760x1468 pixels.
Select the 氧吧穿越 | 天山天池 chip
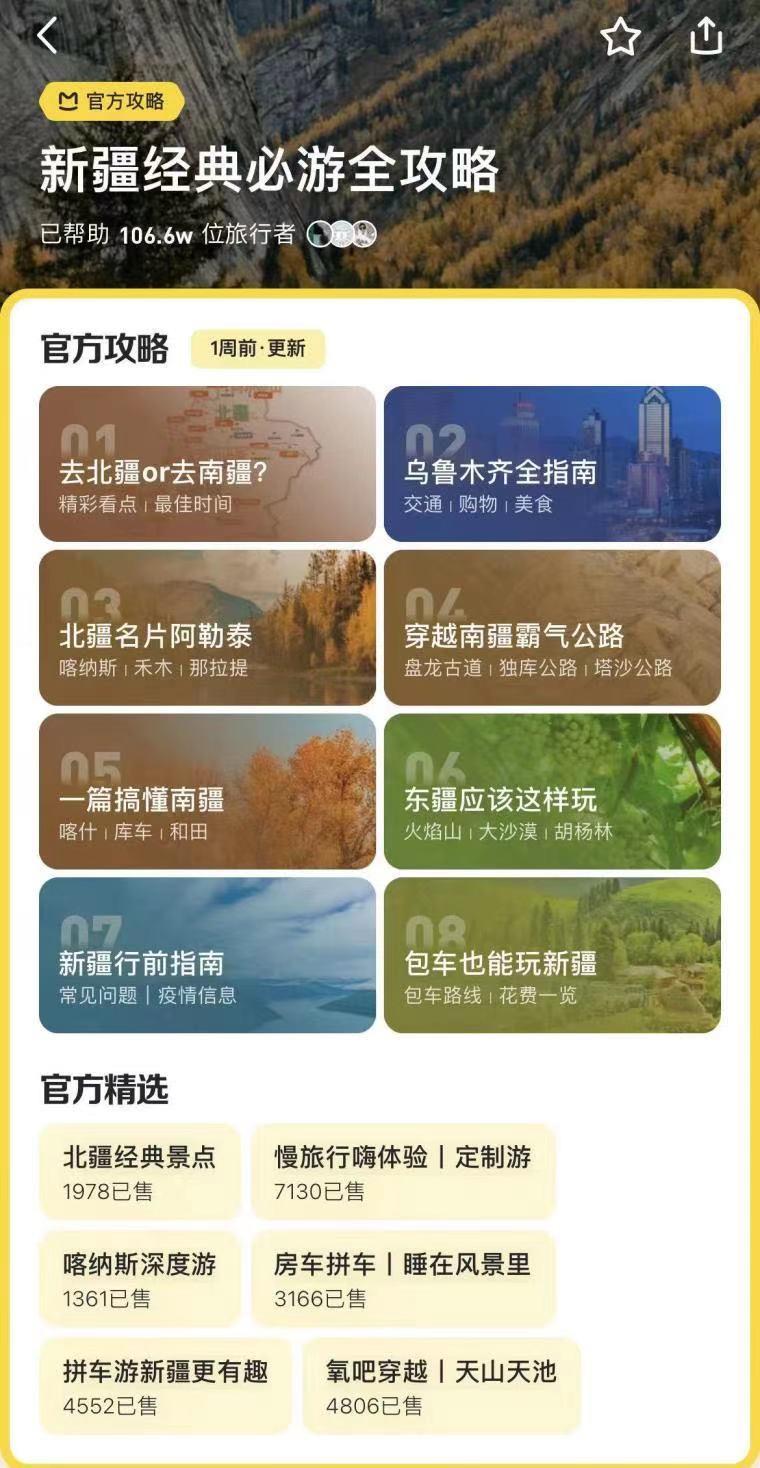(x=441, y=1386)
